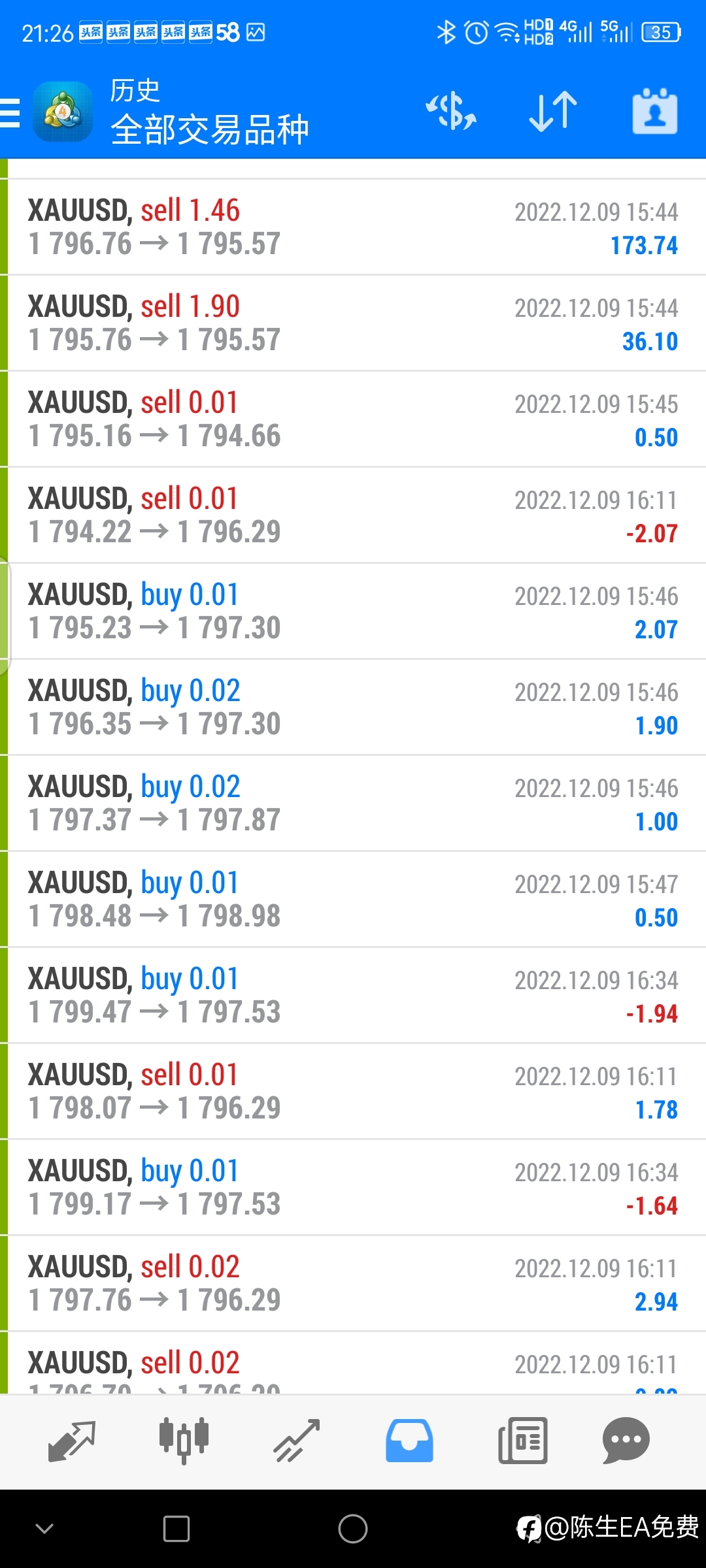The width and height of the screenshot is (706, 1568).
Task: Go to the News tab
Action: pos(522,1441)
